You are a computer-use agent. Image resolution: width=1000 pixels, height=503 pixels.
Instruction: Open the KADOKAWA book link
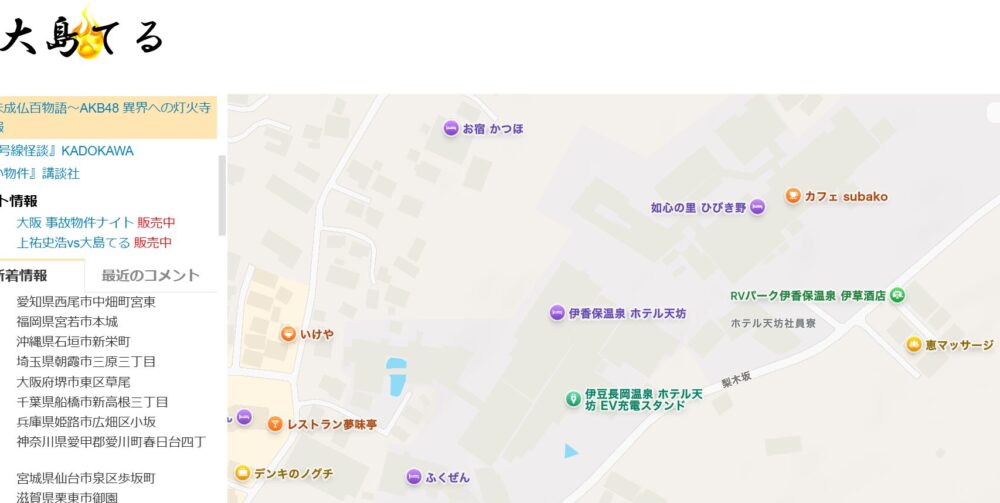(70, 151)
